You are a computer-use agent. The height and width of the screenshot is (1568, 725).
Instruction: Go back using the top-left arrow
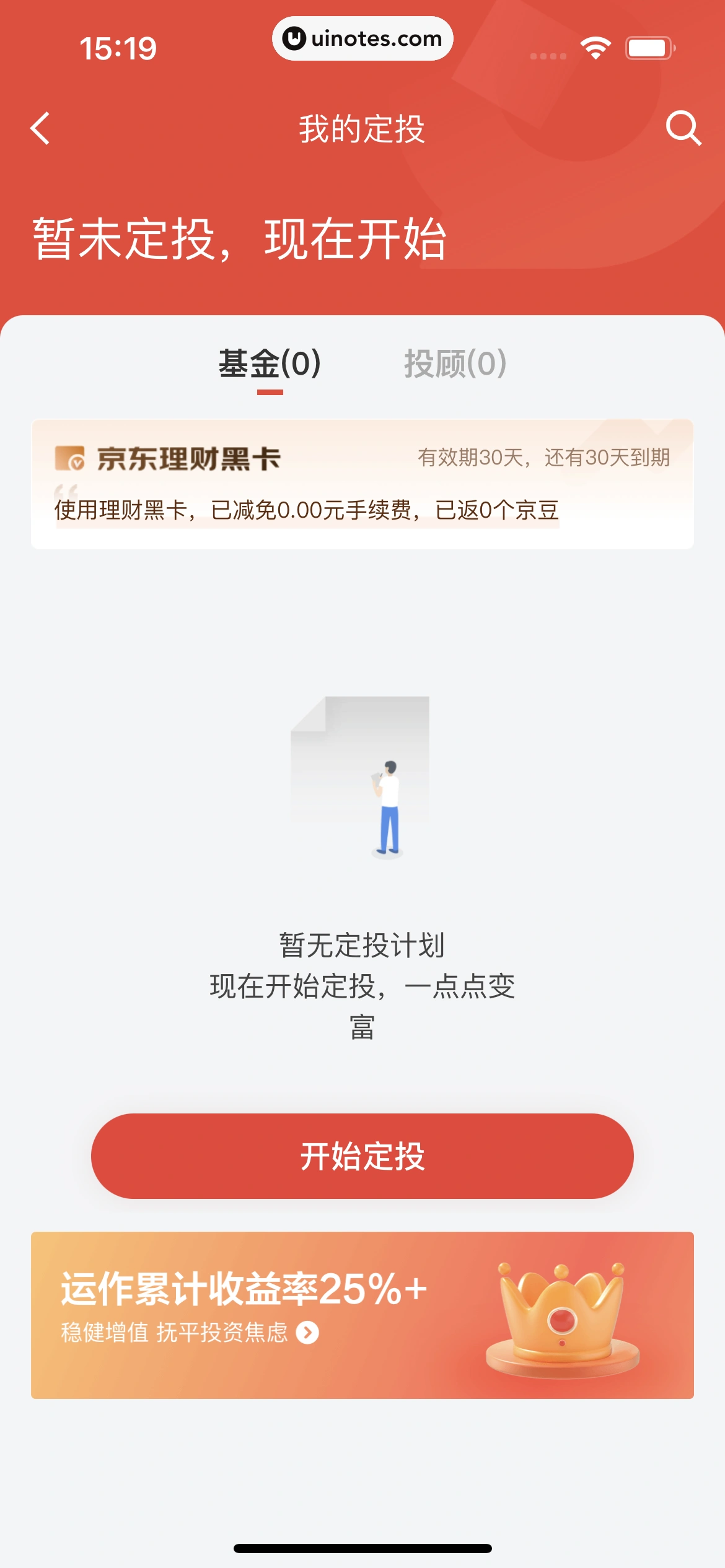coord(40,128)
